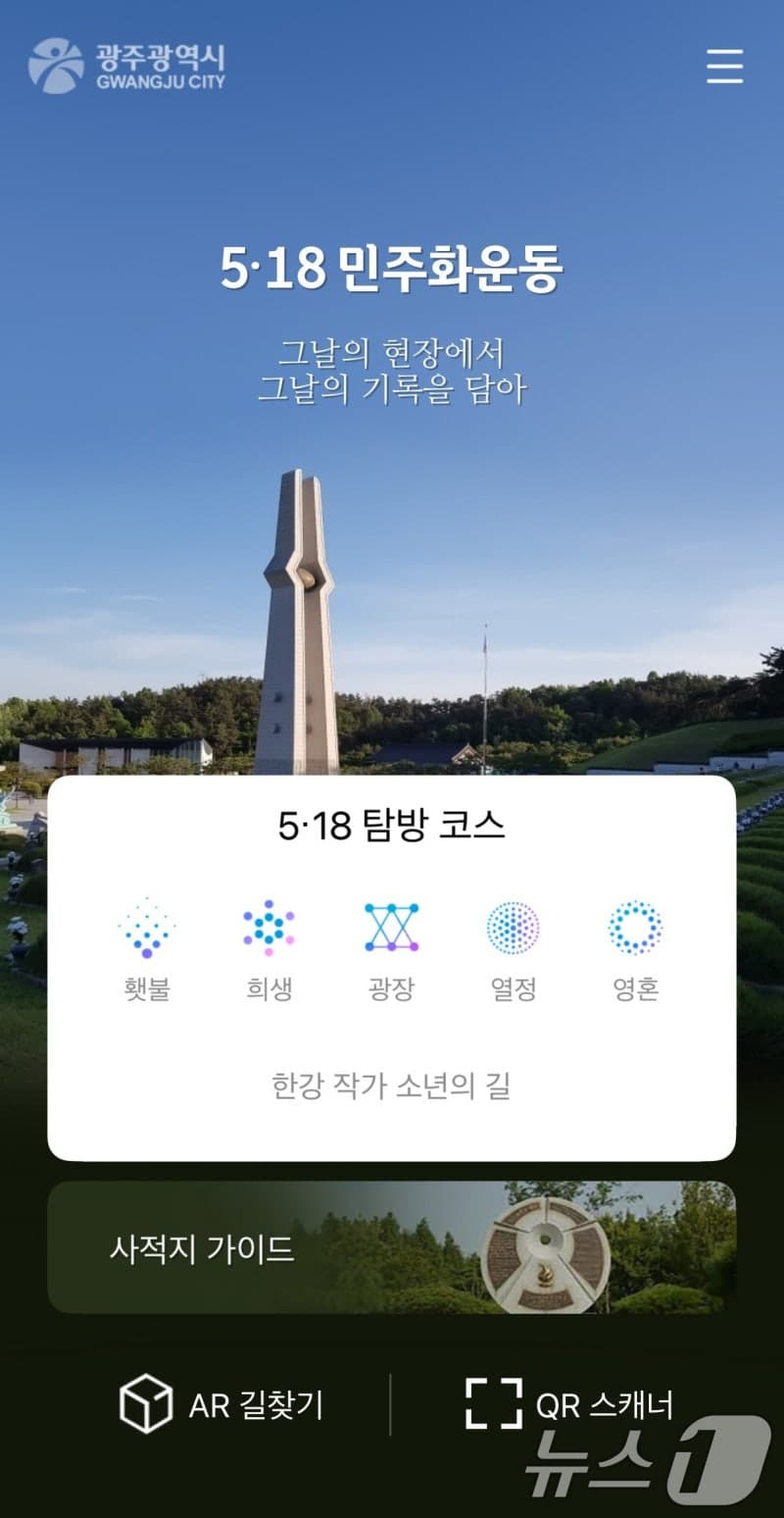This screenshot has width=784, height=1518.
Task: Select the 5·18 탐방 코스 panel title
Action: tap(392, 827)
